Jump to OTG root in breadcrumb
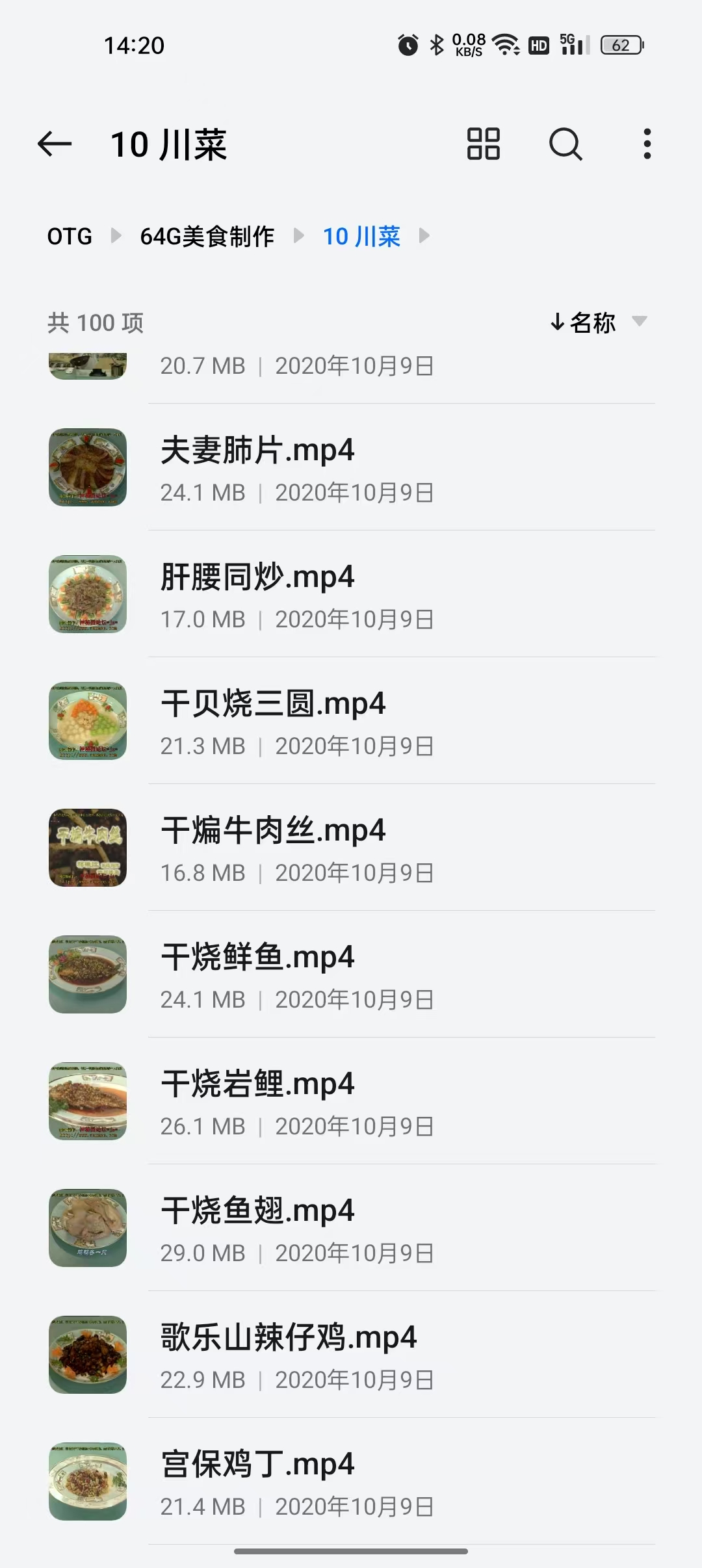Viewport: 702px width, 1568px height. tap(70, 237)
